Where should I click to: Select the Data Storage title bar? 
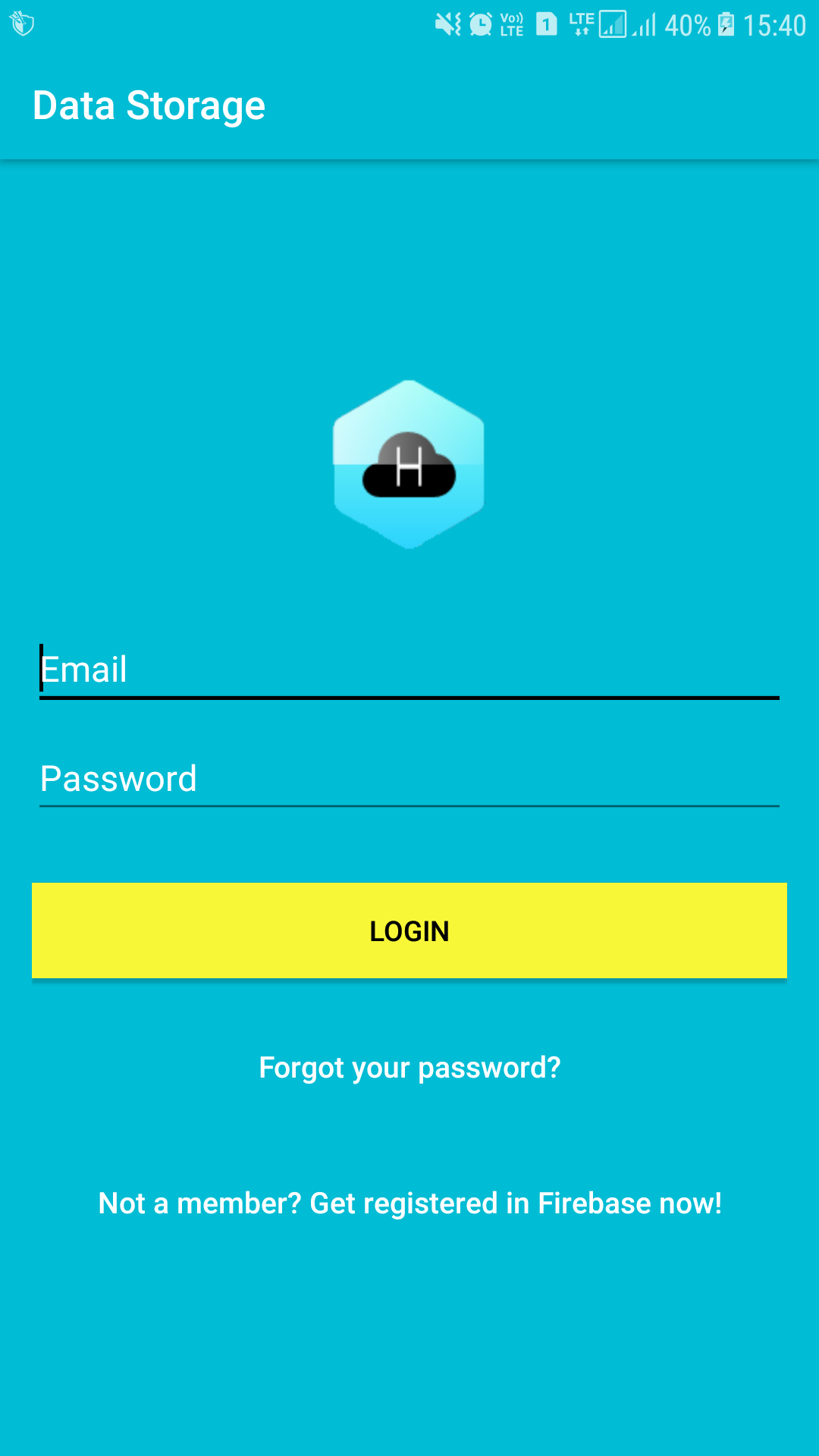click(x=149, y=105)
